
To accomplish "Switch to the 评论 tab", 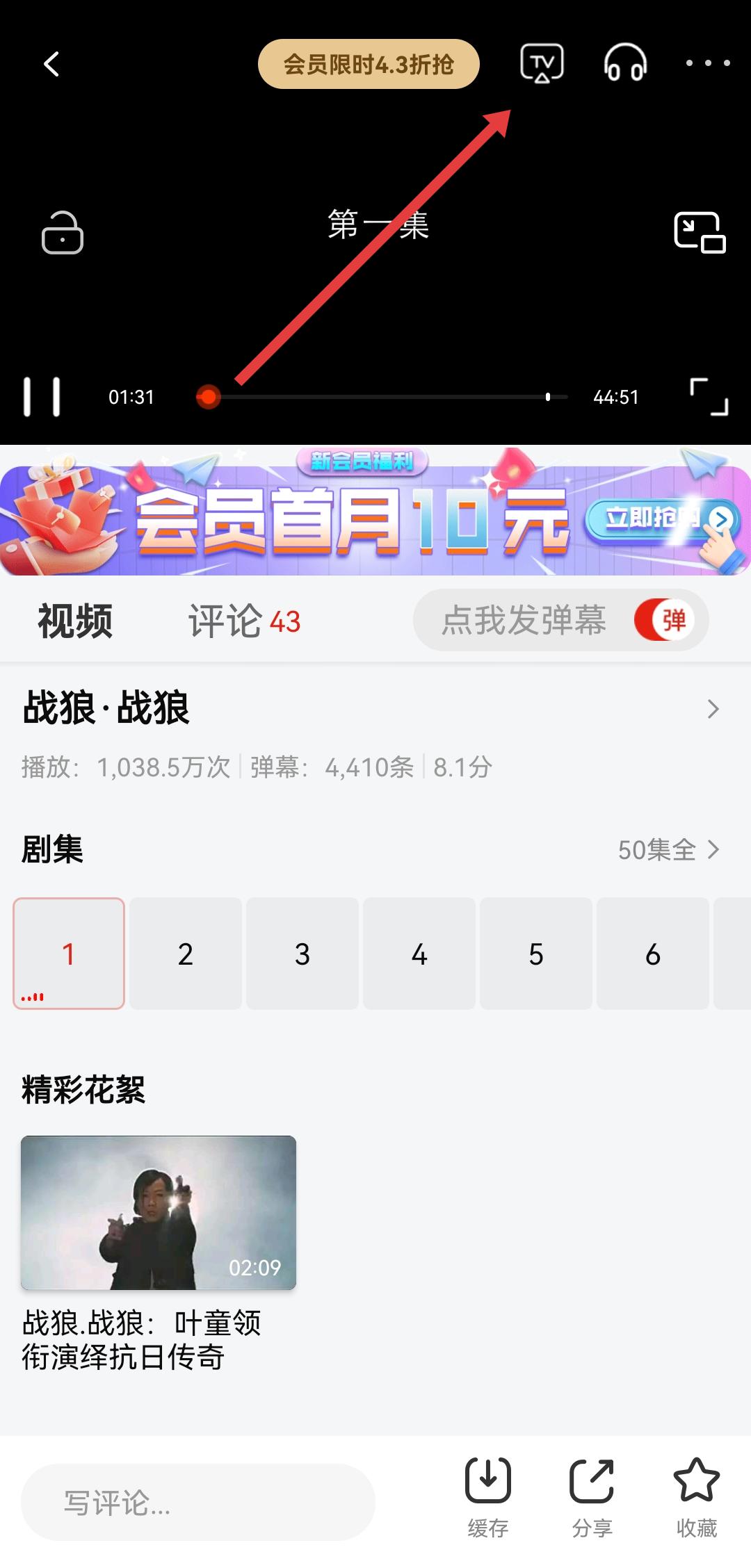I will point(243,621).
